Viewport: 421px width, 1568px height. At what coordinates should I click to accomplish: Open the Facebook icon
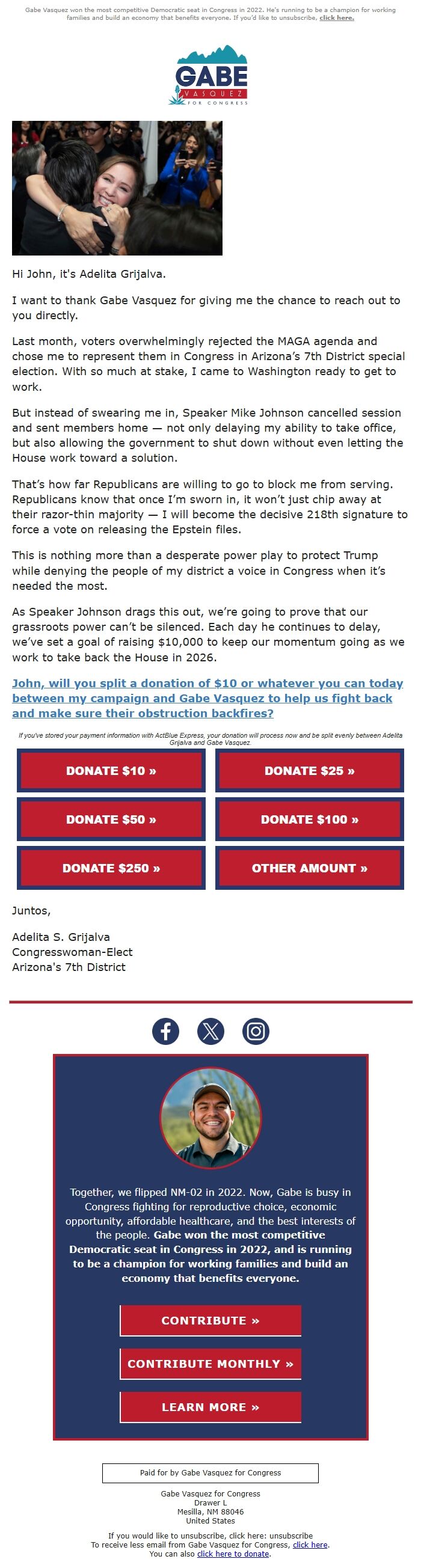(166, 1031)
